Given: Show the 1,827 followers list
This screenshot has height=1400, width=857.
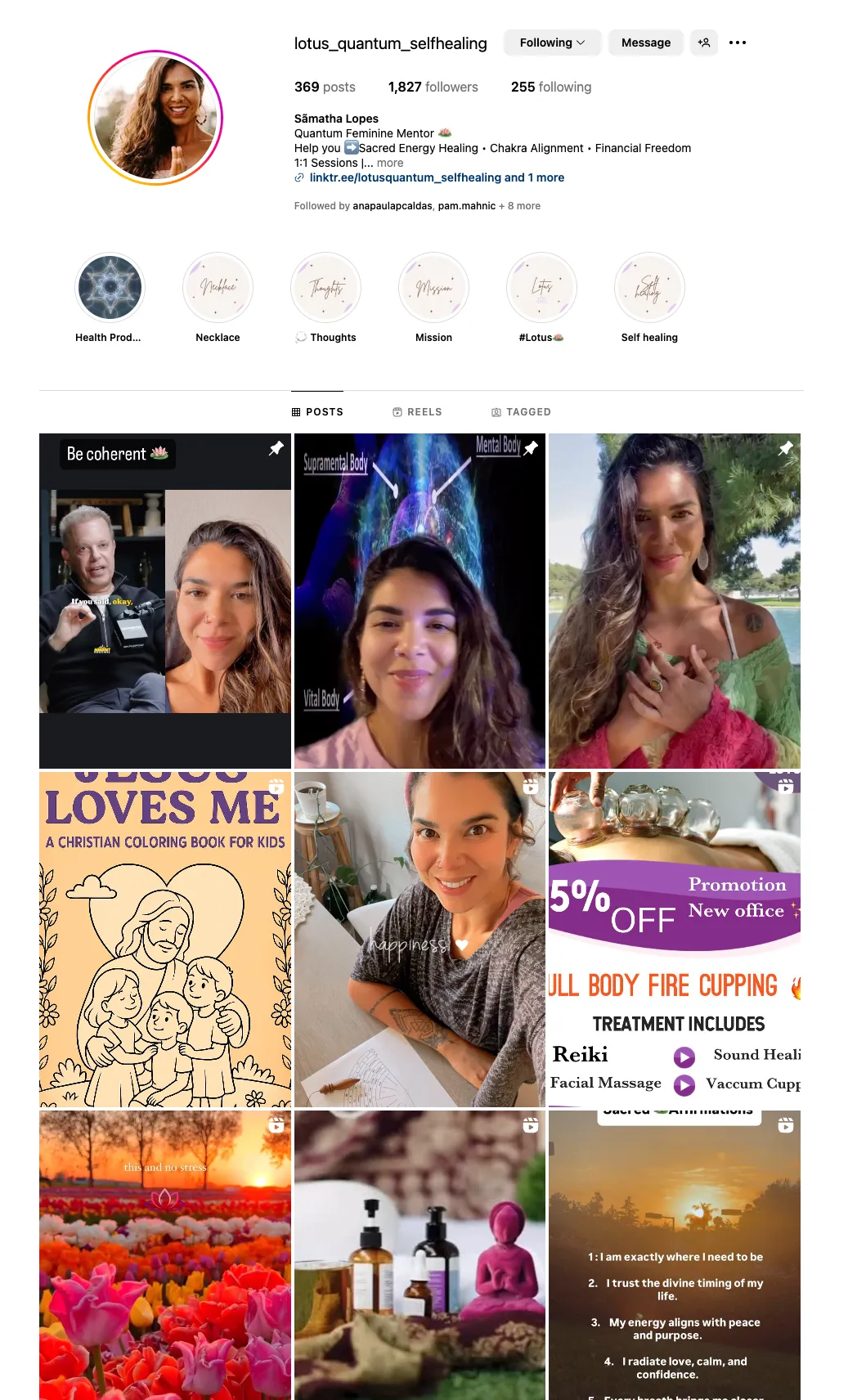Looking at the screenshot, I should pos(433,87).
